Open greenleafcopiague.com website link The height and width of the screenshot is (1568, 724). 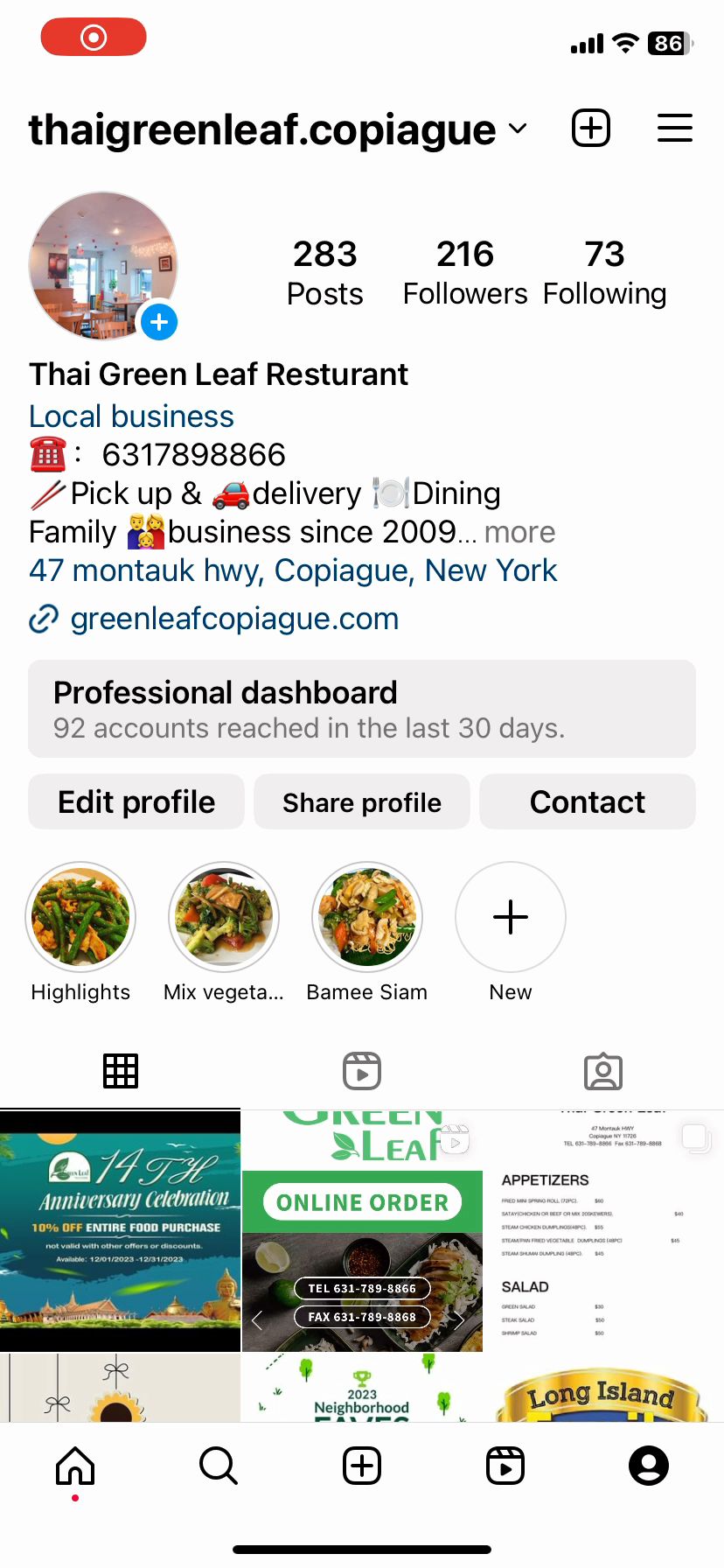[x=234, y=619]
